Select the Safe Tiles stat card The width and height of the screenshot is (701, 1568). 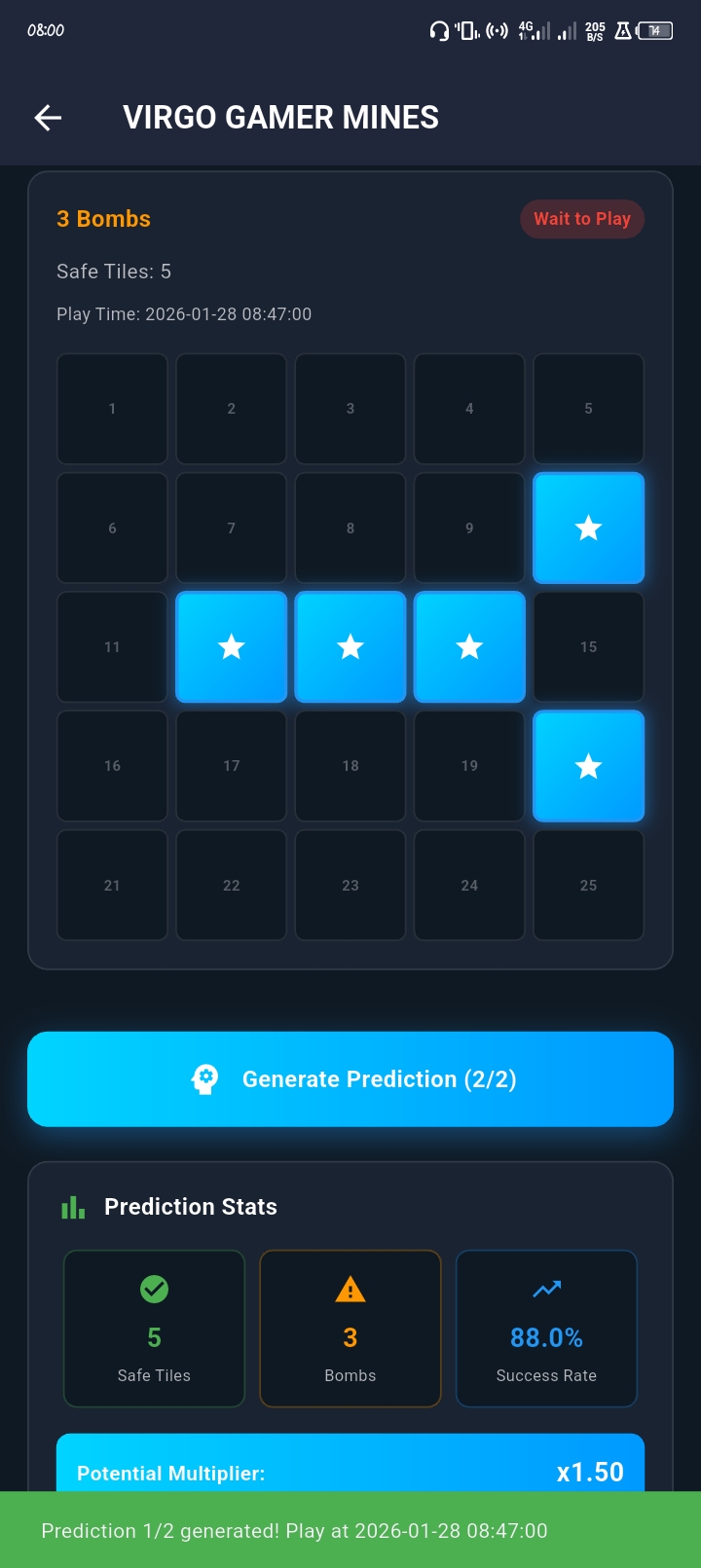coord(154,1328)
